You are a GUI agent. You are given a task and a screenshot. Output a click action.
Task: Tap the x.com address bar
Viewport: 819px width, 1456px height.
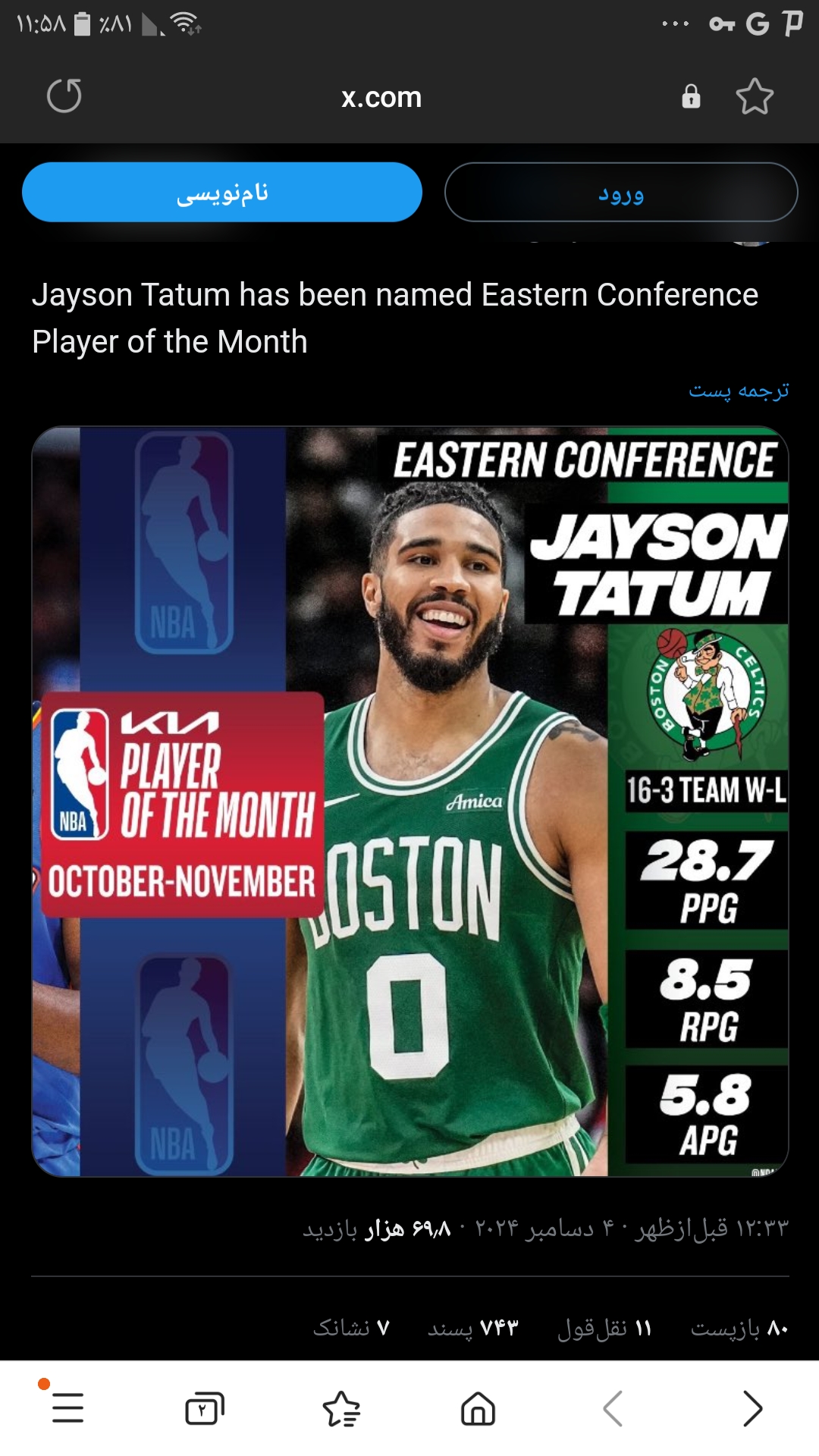381,97
